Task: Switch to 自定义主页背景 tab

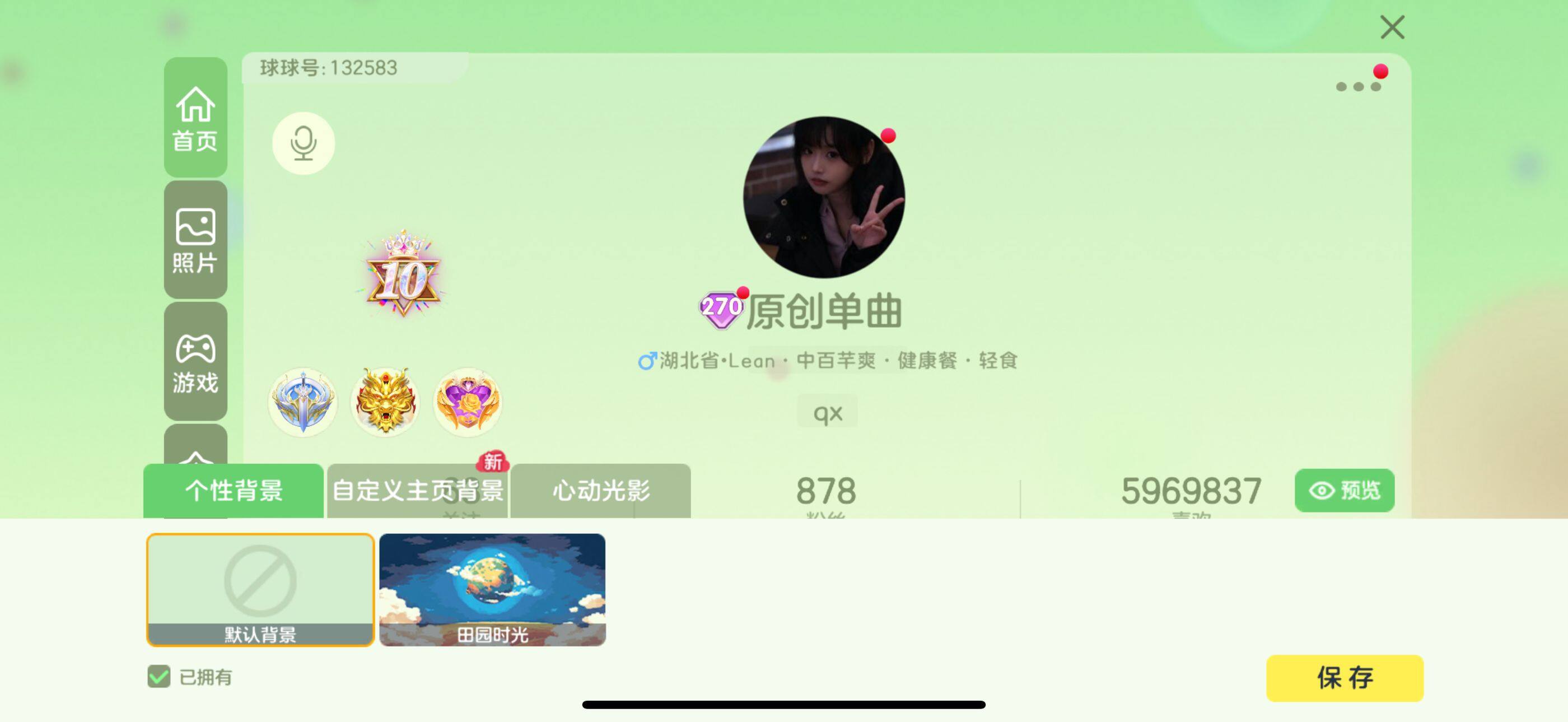Action: pos(418,491)
